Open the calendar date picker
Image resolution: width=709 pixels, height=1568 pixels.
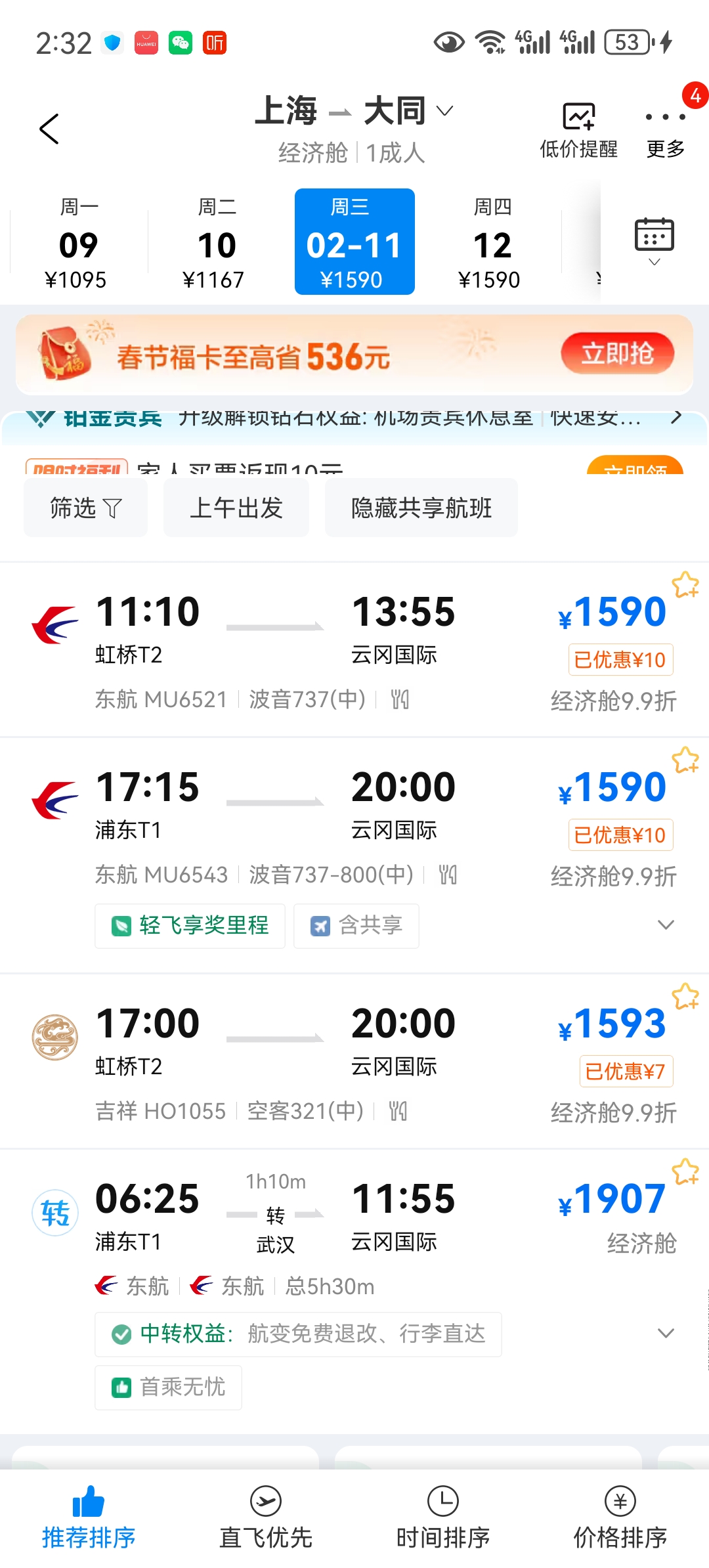[x=654, y=241]
